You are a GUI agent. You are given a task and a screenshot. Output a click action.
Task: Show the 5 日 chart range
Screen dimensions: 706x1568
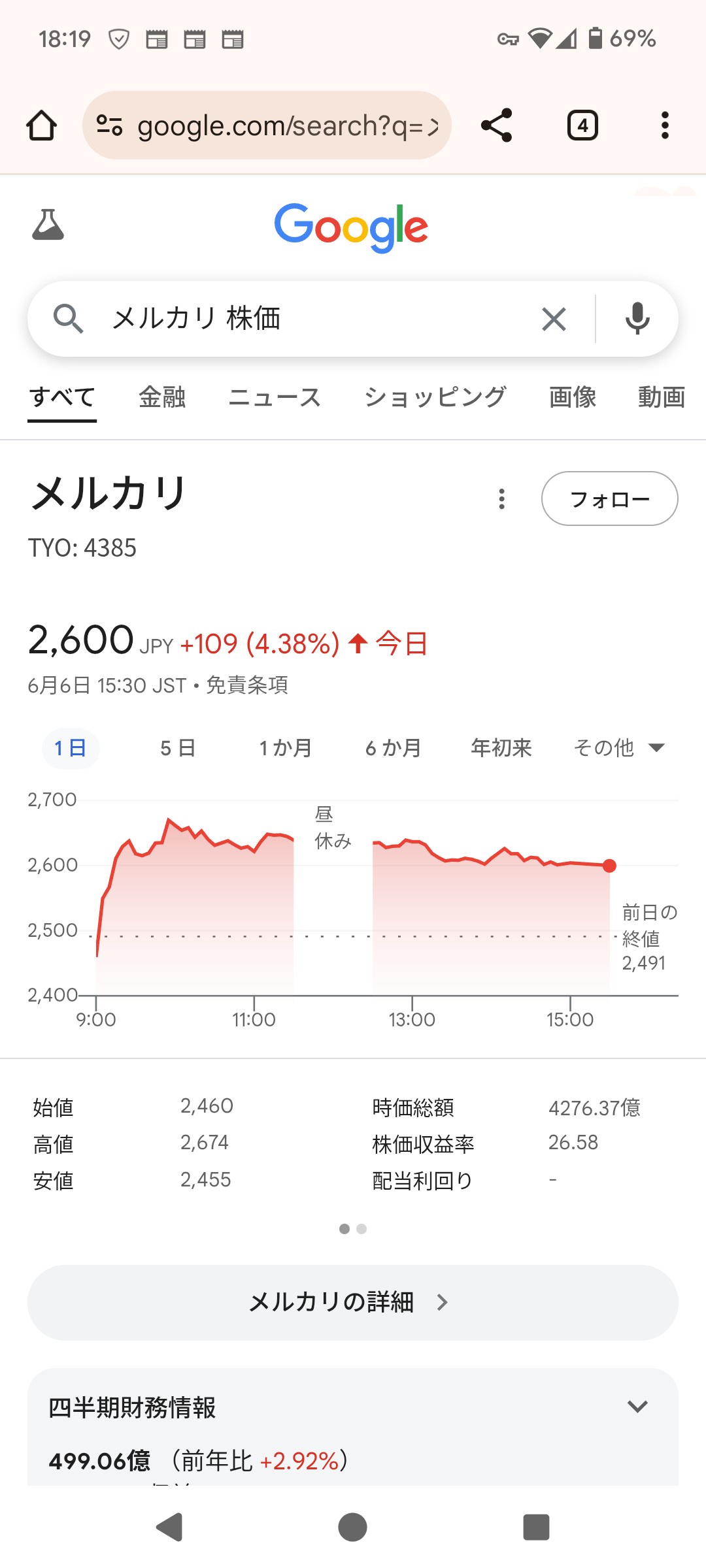pyautogui.click(x=178, y=748)
